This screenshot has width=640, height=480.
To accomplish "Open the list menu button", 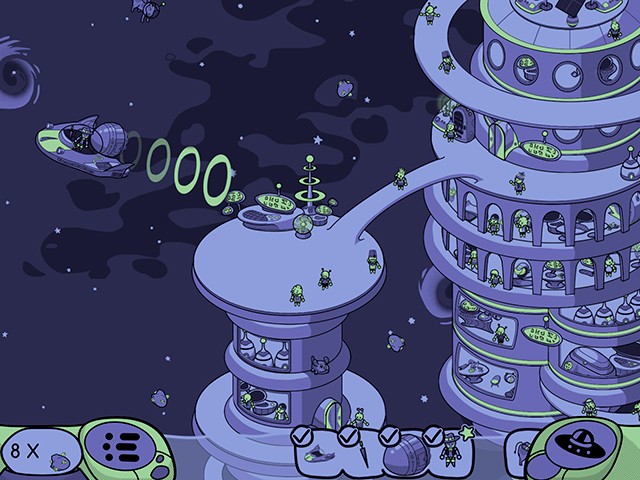I will [x=117, y=447].
